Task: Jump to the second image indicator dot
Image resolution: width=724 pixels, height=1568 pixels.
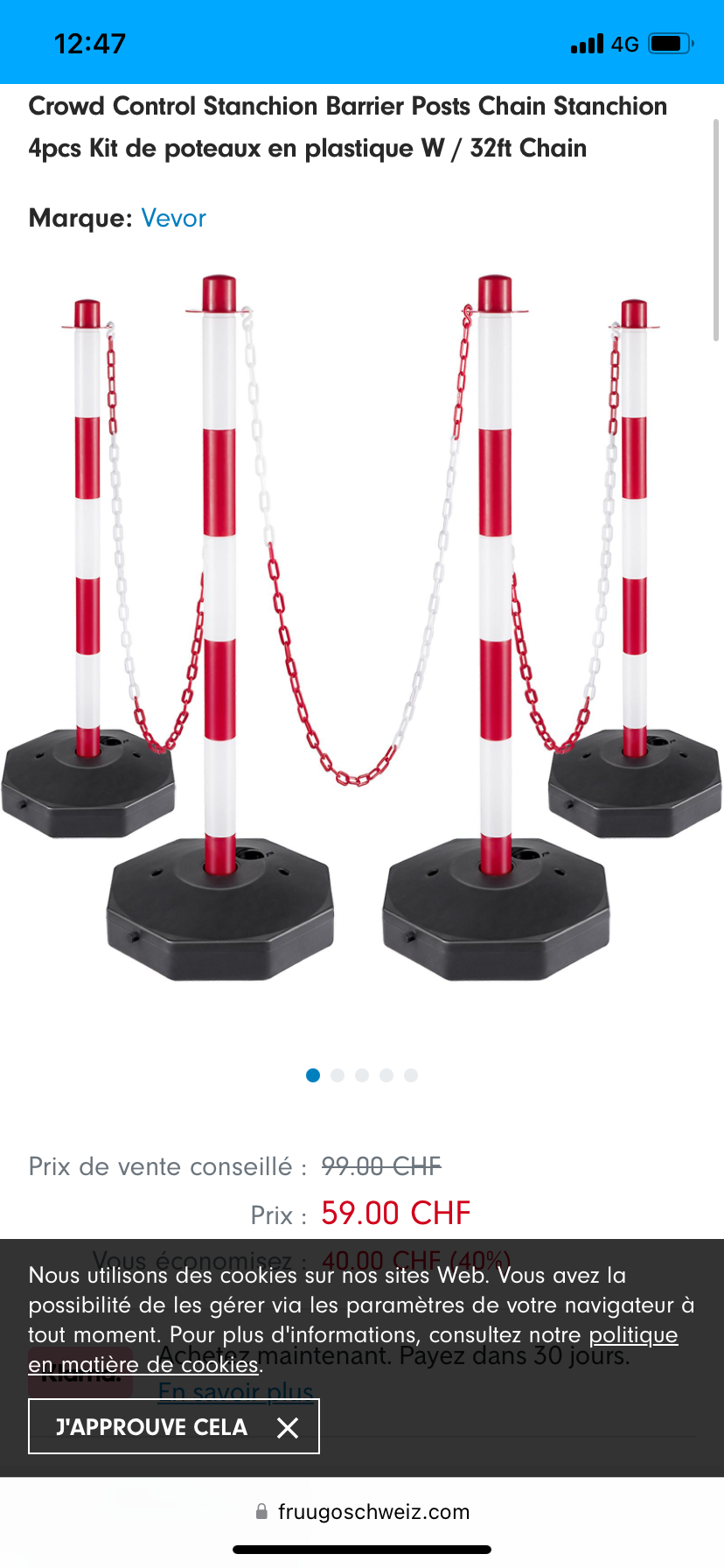Action: [x=338, y=1075]
